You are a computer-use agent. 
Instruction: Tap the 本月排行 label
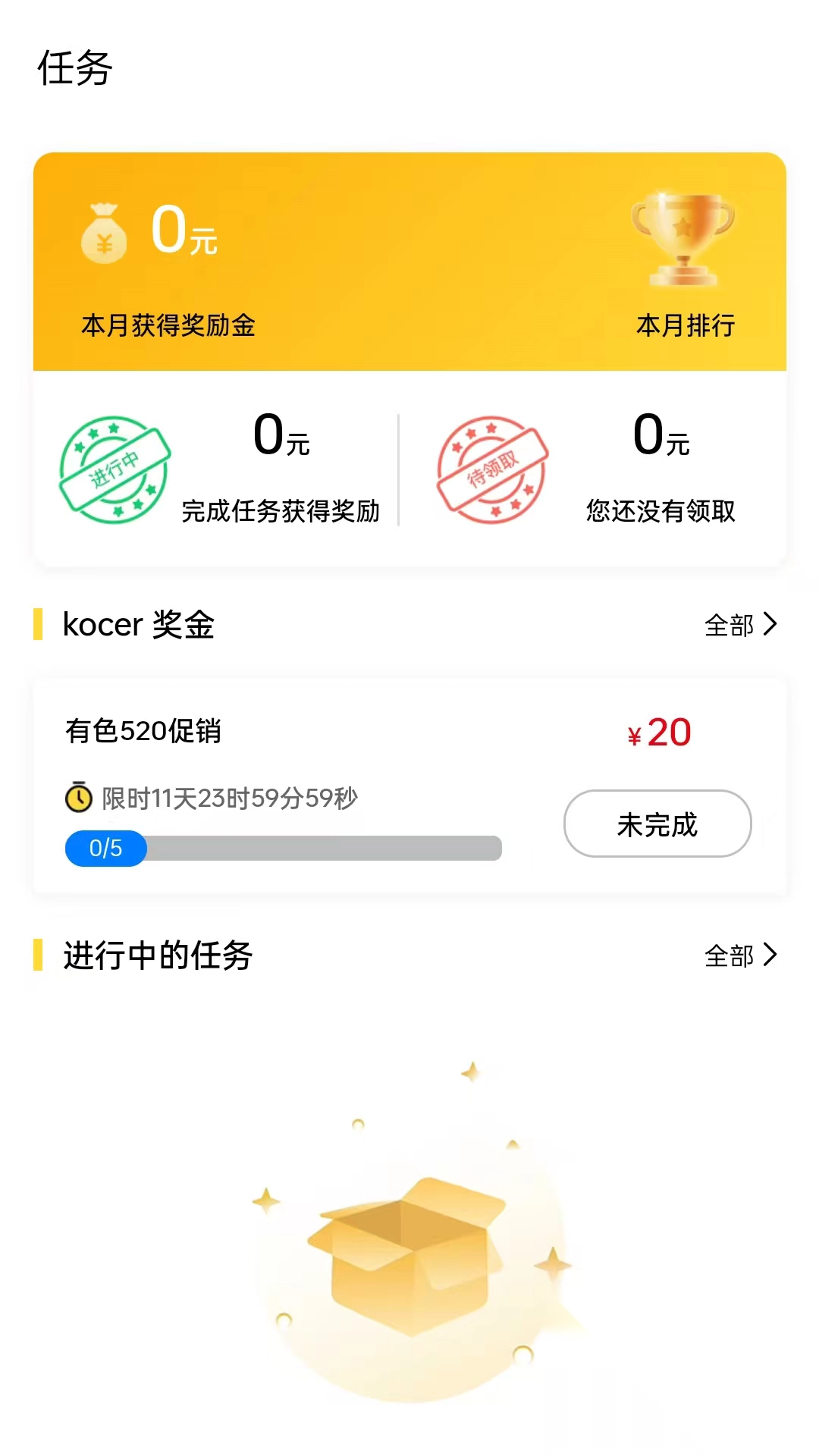pos(685,326)
